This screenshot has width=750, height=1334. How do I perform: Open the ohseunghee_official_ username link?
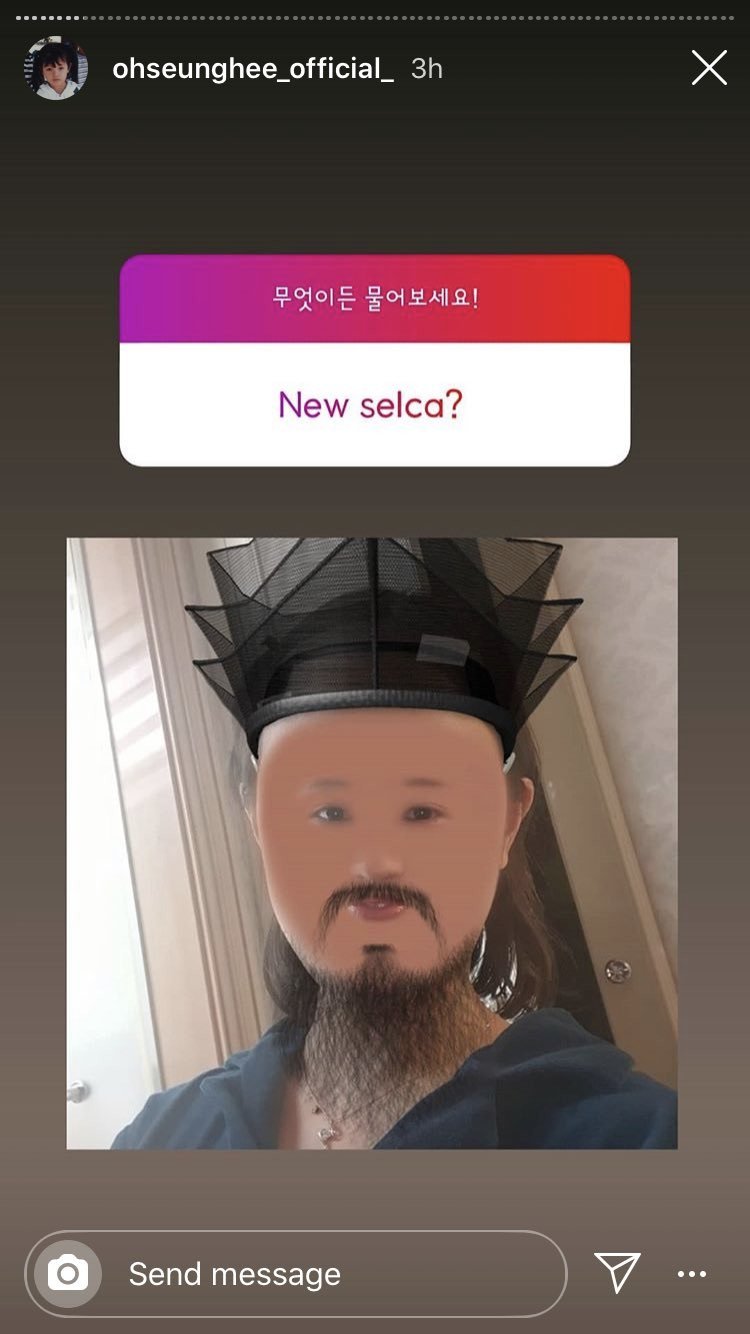[252, 68]
